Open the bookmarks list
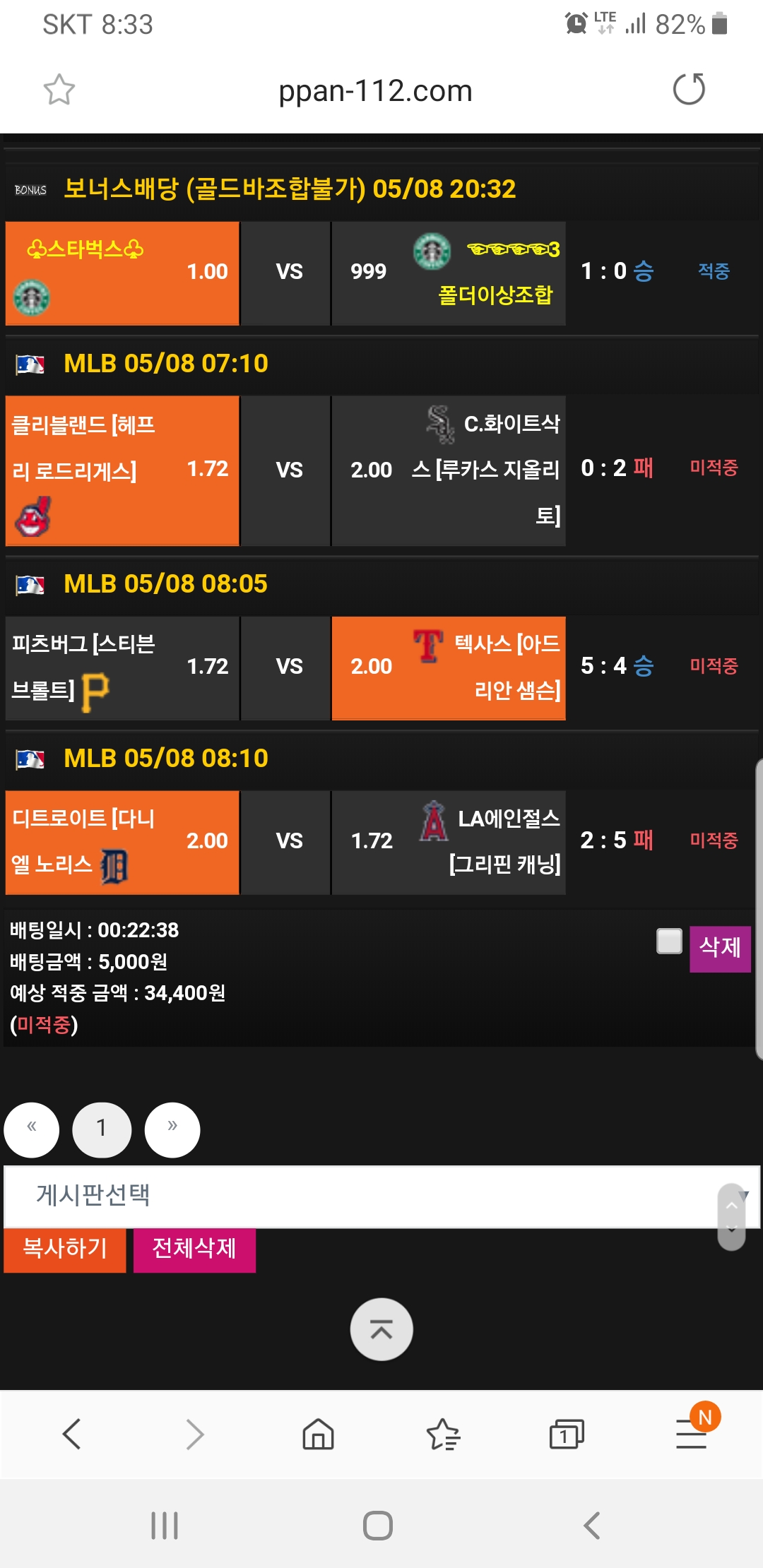 click(x=443, y=1435)
